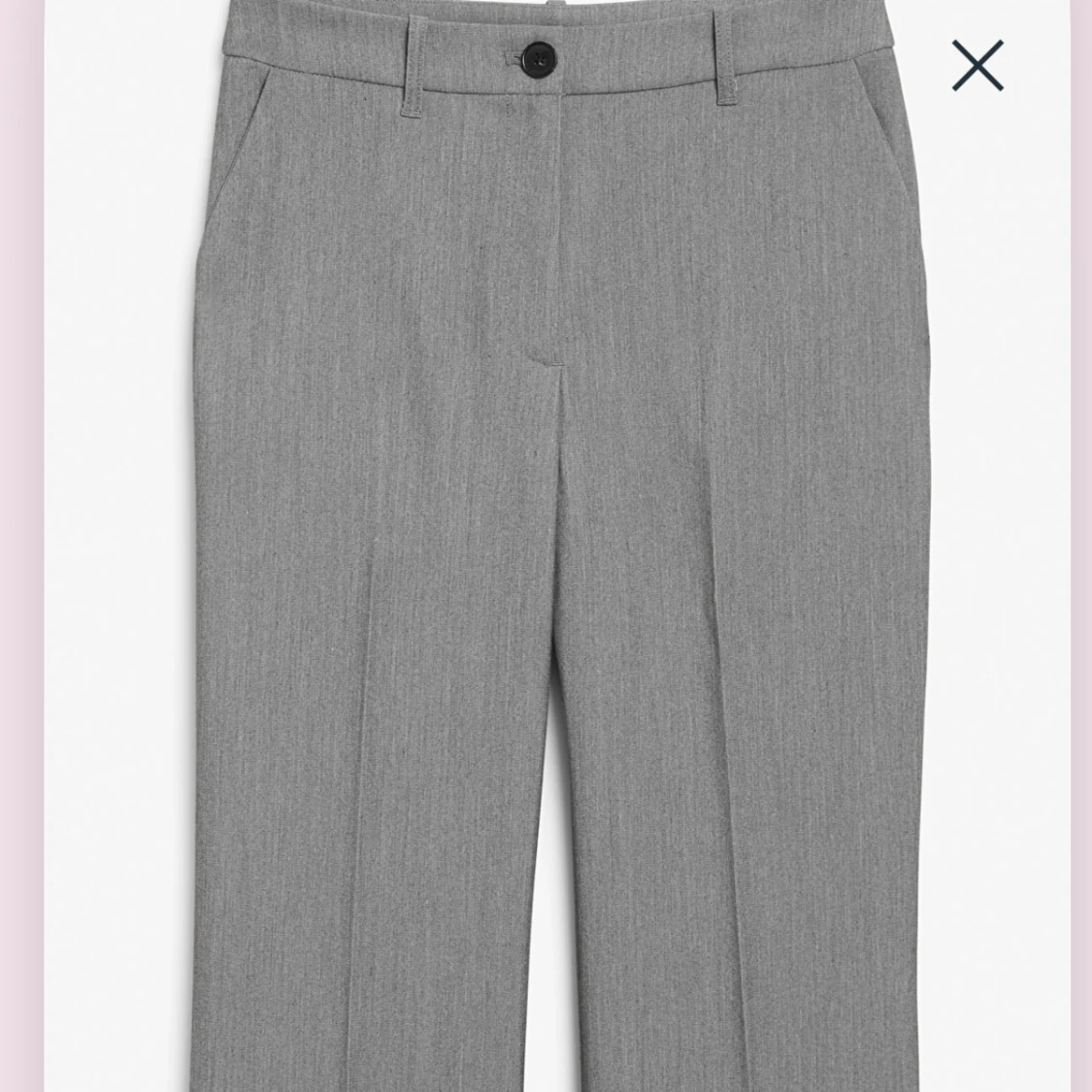Close the enlarged trousers image view
Screen dimensions: 1092x1092
(x=976, y=66)
